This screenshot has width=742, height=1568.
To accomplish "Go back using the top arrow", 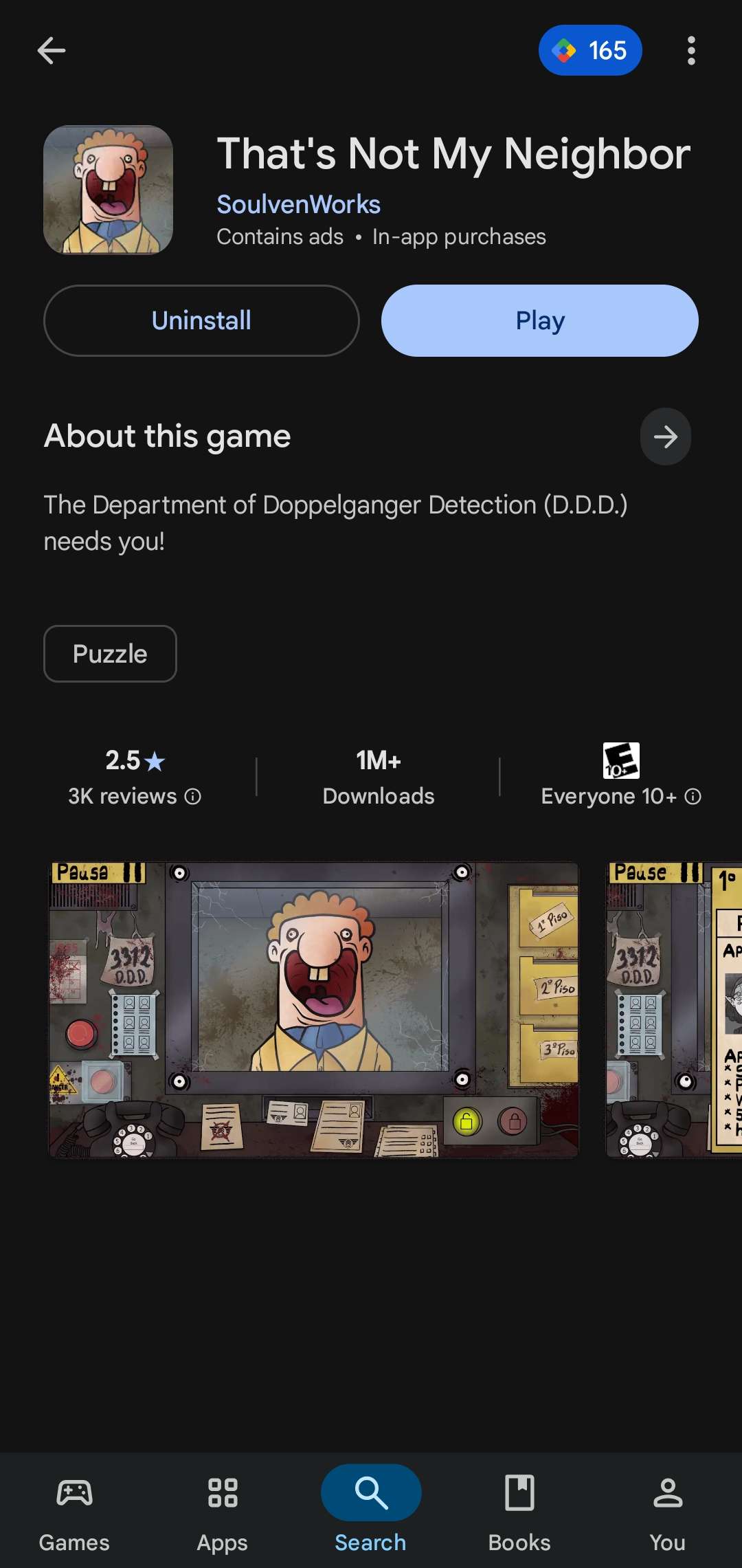I will (x=52, y=50).
